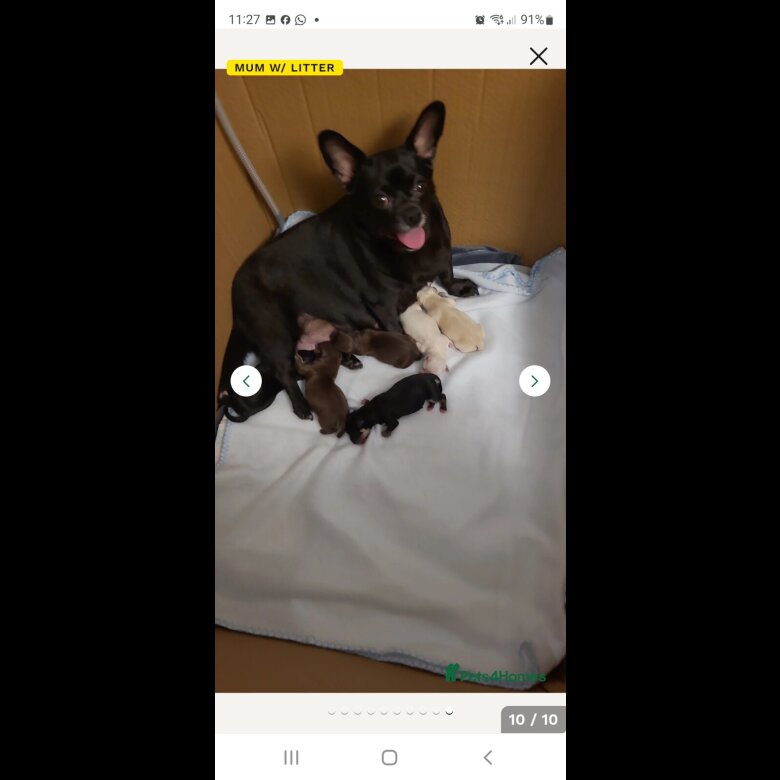The height and width of the screenshot is (780, 780).
Task: Open the recent apps view
Action: pos(292,757)
